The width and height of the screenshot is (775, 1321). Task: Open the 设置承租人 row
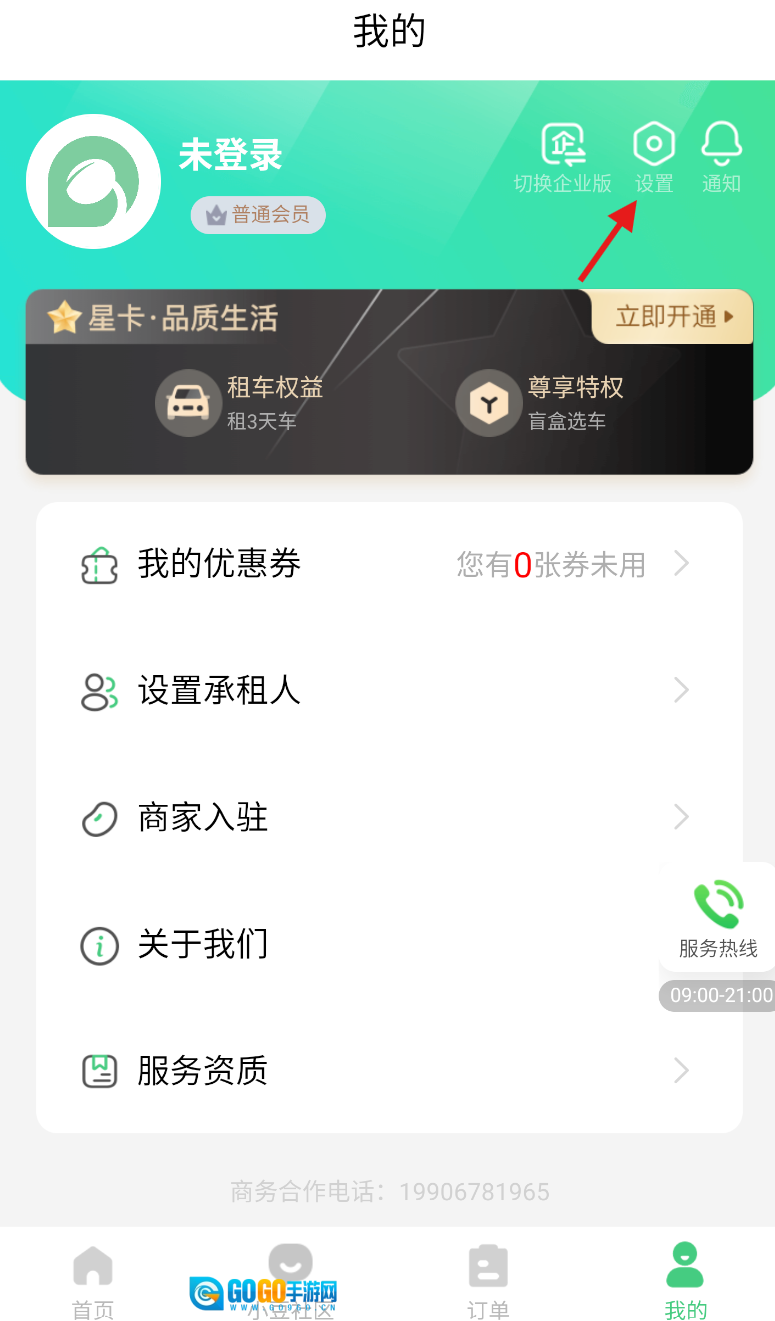(x=388, y=691)
